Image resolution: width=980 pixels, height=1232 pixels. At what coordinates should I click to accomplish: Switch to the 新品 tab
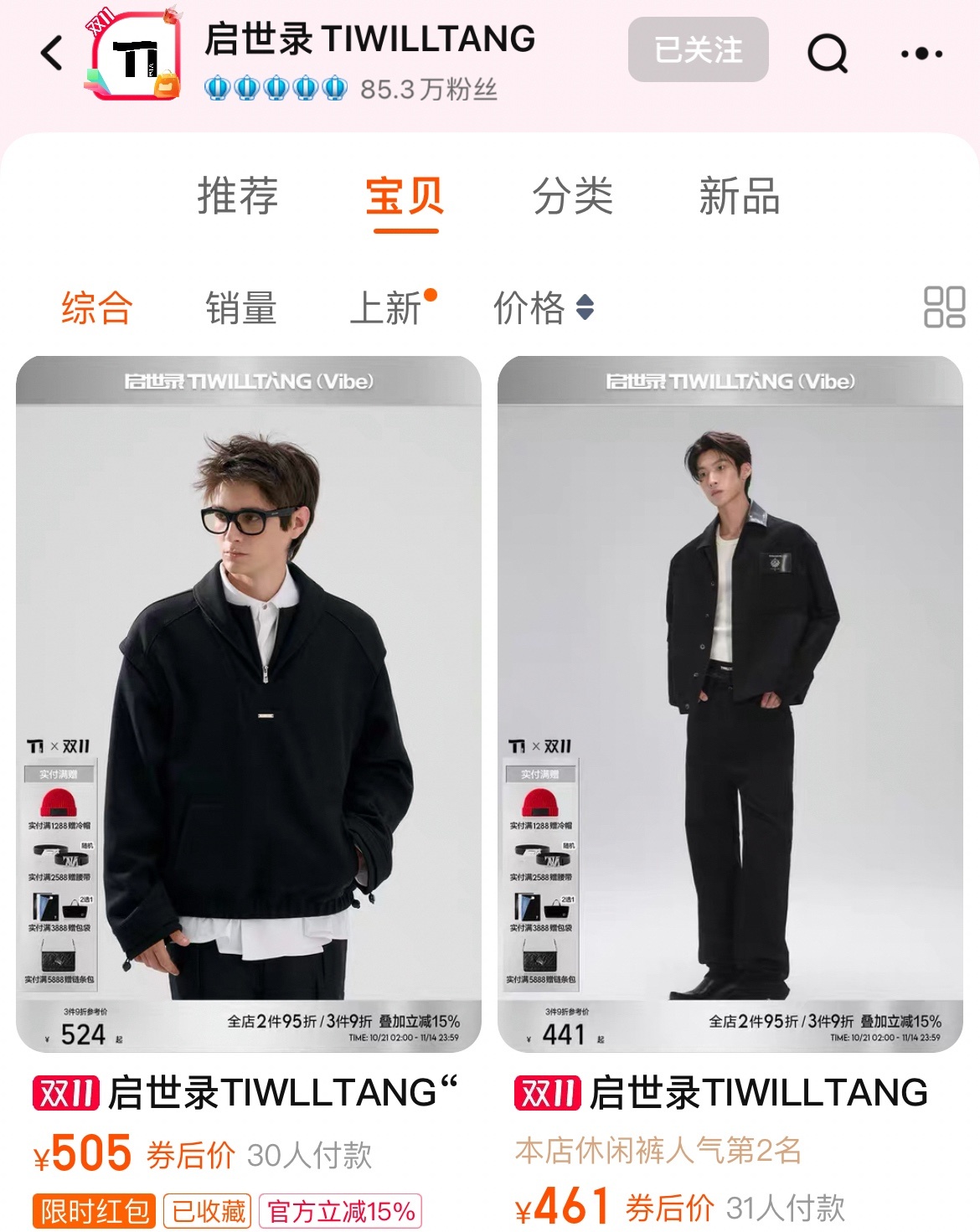coord(740,197)
